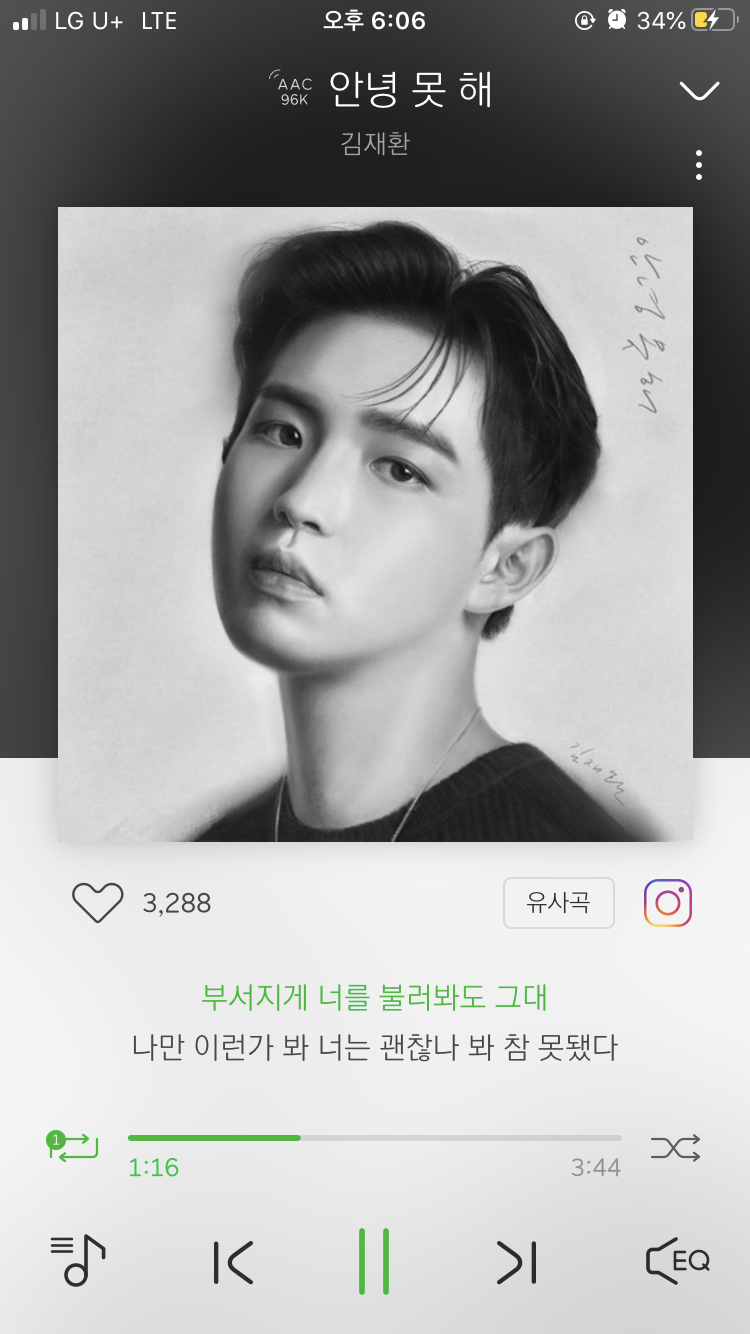
Task: Skip to the next track
Action: [x=516, y=1262]
